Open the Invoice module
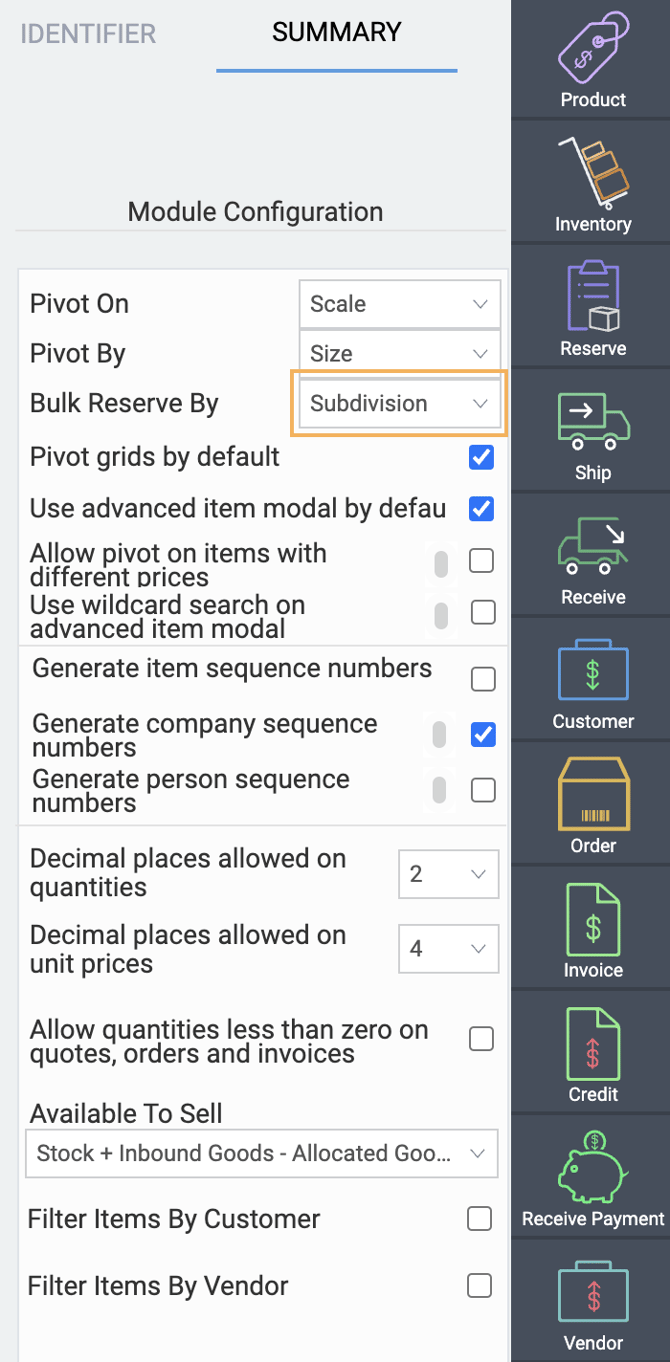Screen dimensions: 670x1362 [593, 931]
